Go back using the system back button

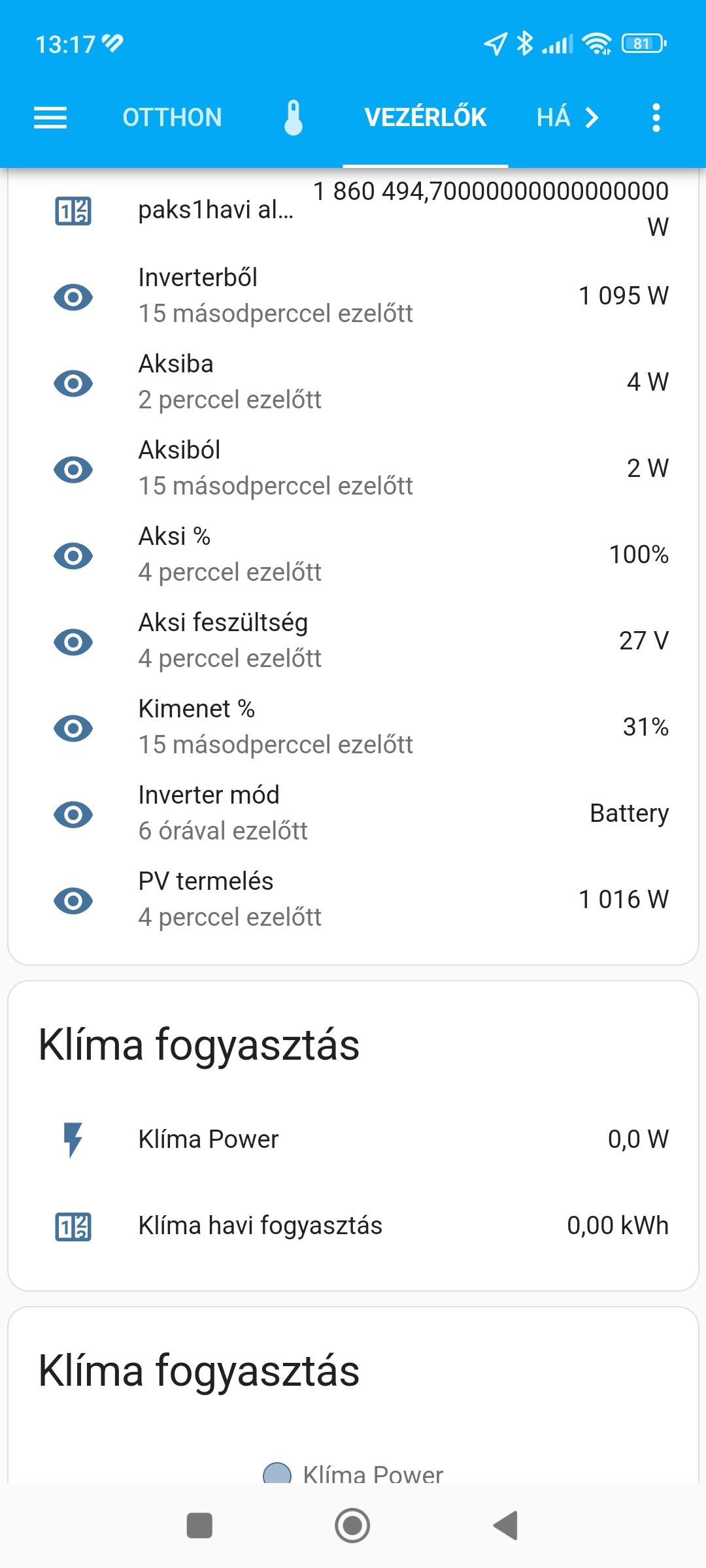coord(505,1526)
